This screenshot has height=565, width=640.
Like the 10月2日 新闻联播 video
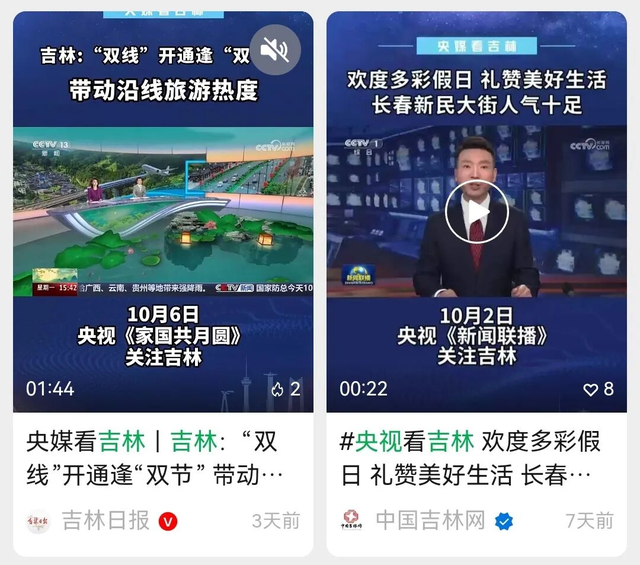(x=598, y=389)
